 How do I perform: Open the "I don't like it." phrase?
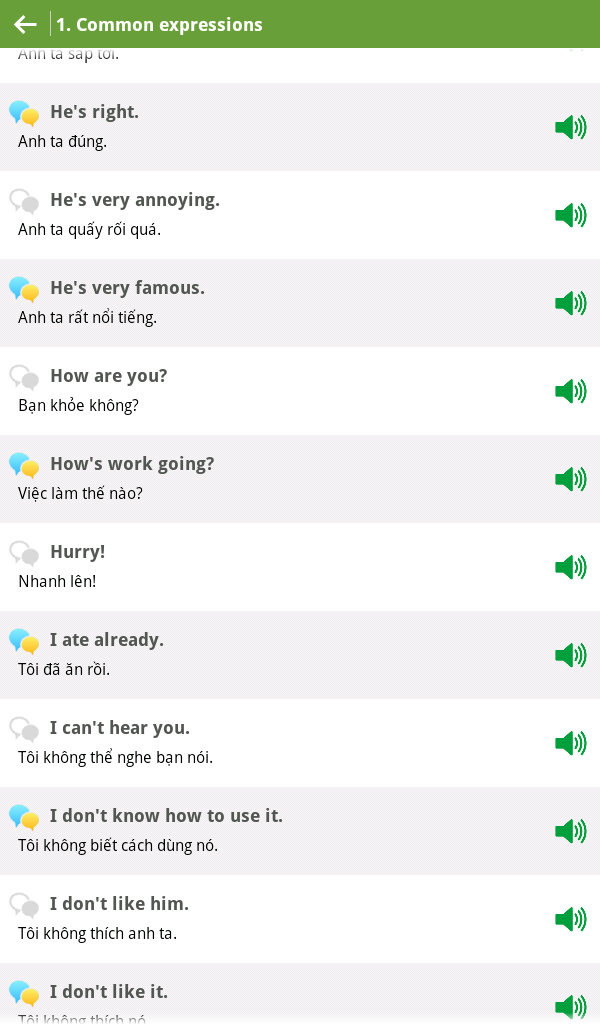(300, 993)
